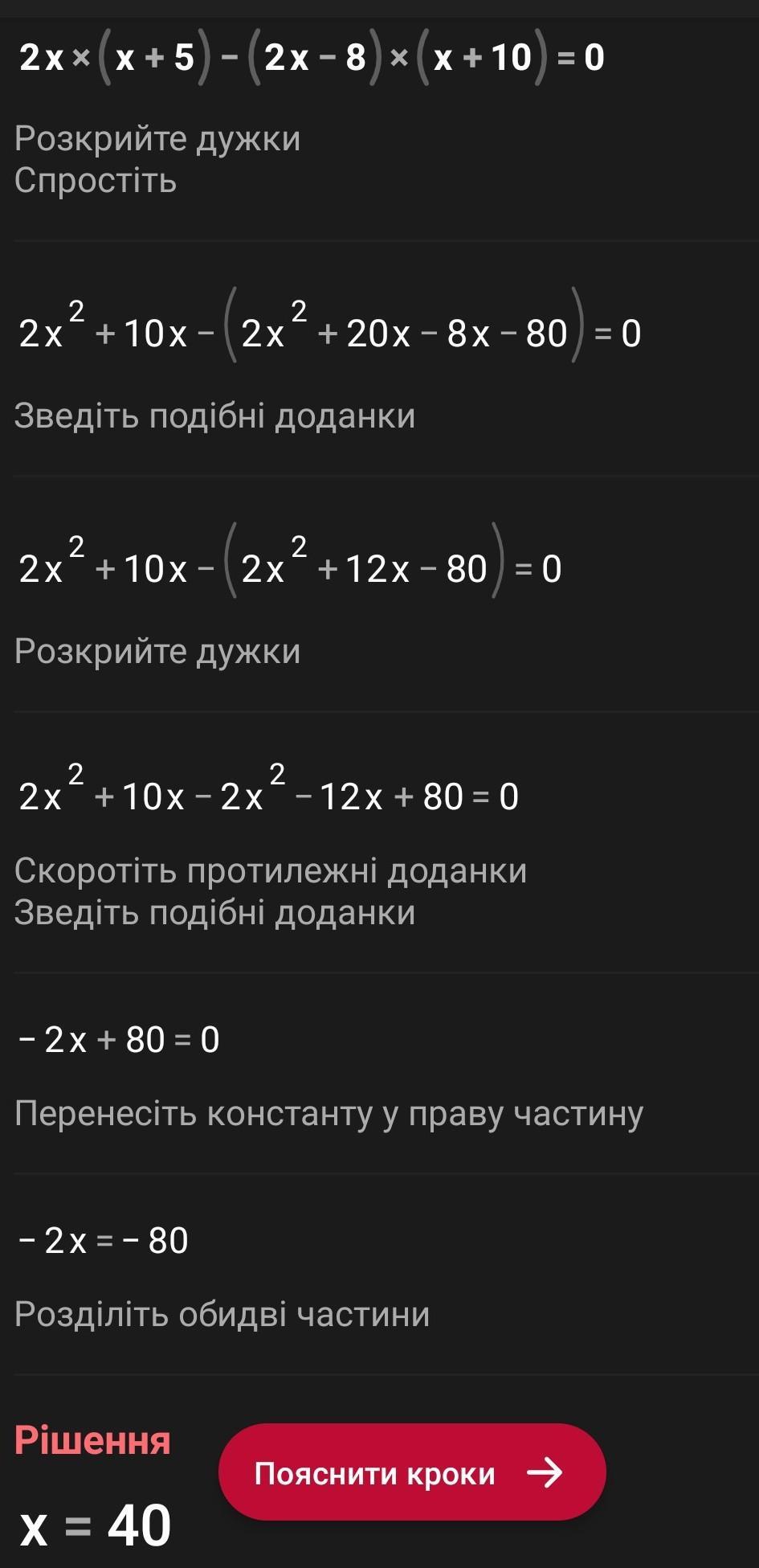Tap the Пояснити кроки button
Image resolution: width=759 pixels, height=1568 pixels.
coord(411,1472)
